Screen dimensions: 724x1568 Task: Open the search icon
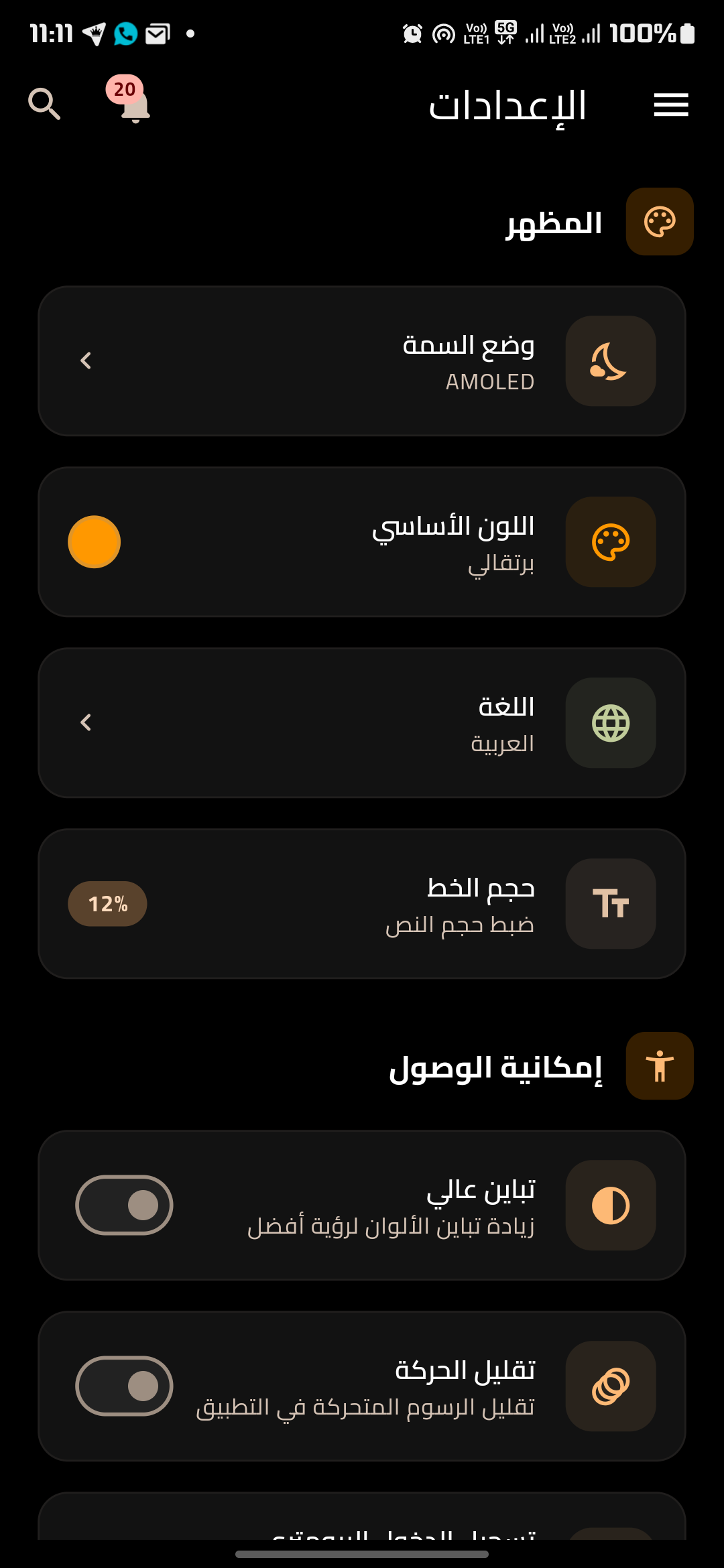click(x=44, y=105)
